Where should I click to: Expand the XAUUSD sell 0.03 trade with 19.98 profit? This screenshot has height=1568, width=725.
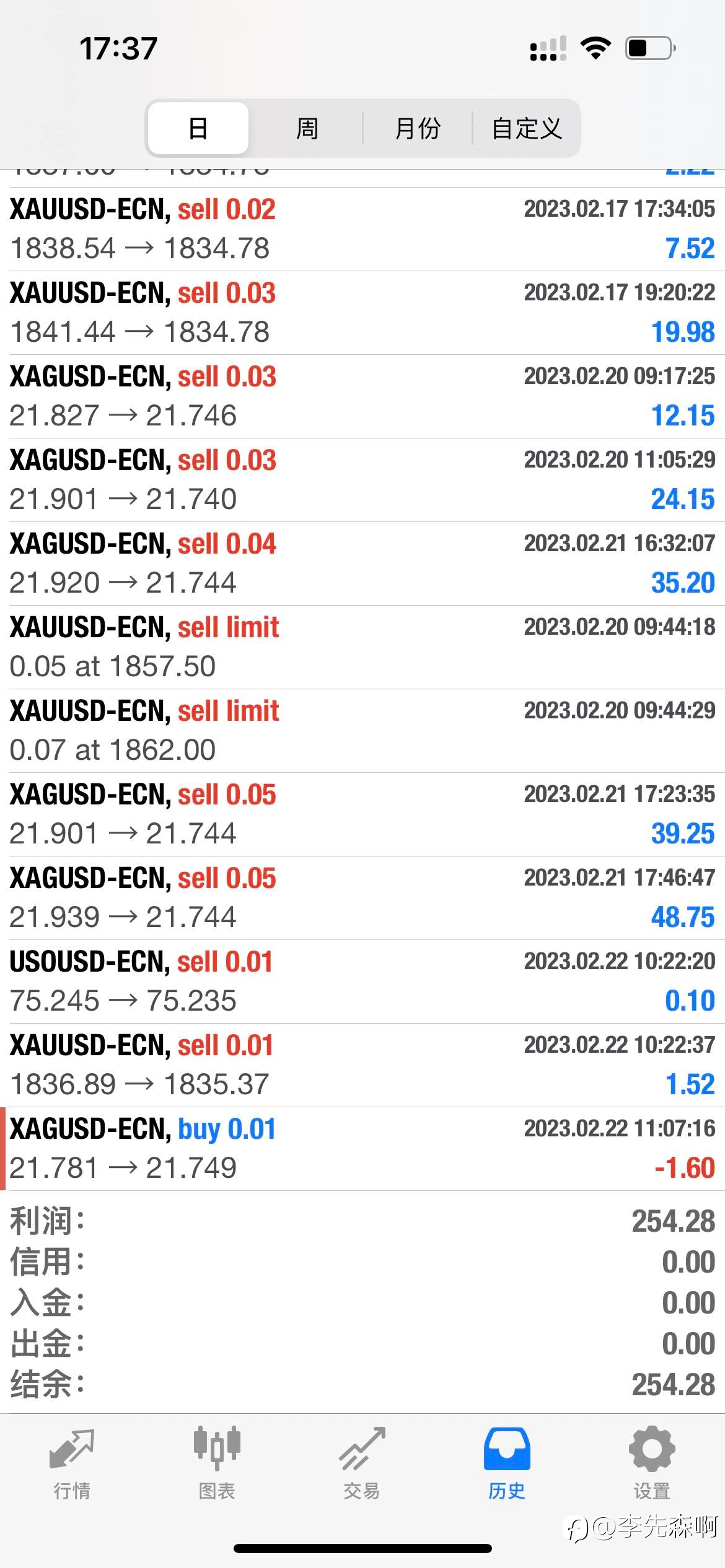point(362,313)
